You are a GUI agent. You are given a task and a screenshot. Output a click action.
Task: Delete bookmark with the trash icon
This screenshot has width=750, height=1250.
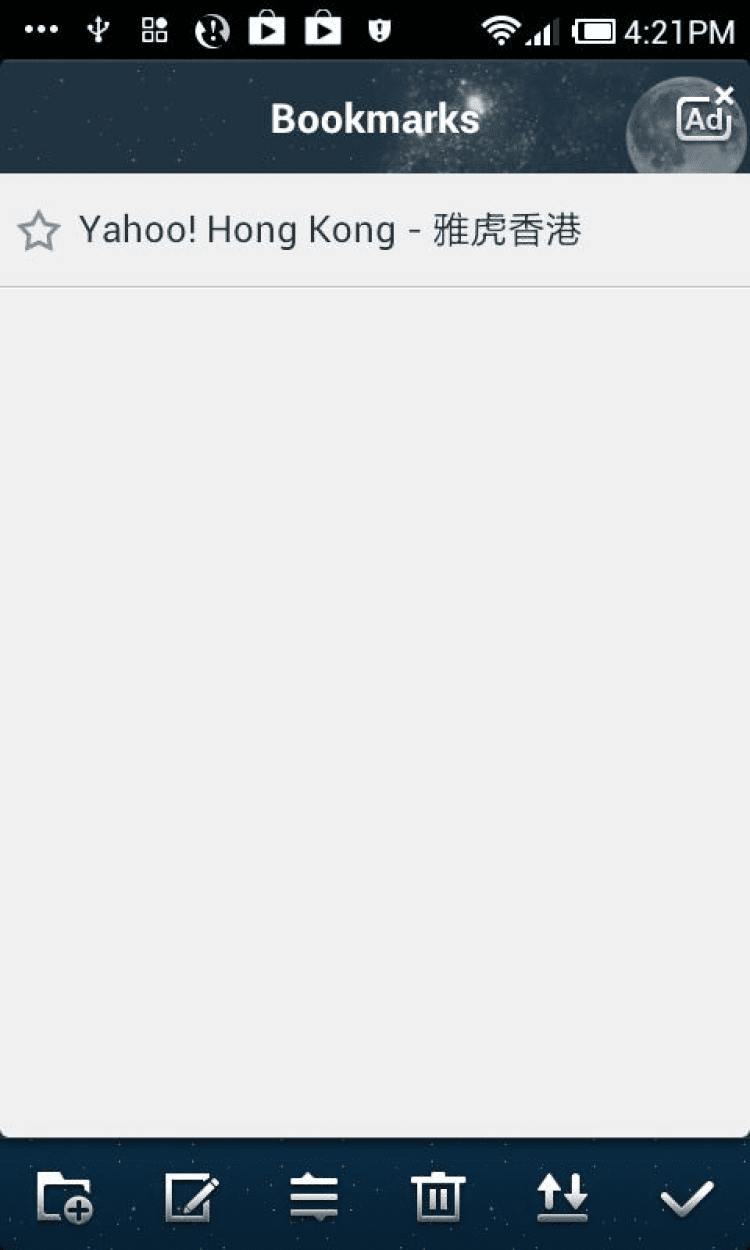click(438, 1197)
